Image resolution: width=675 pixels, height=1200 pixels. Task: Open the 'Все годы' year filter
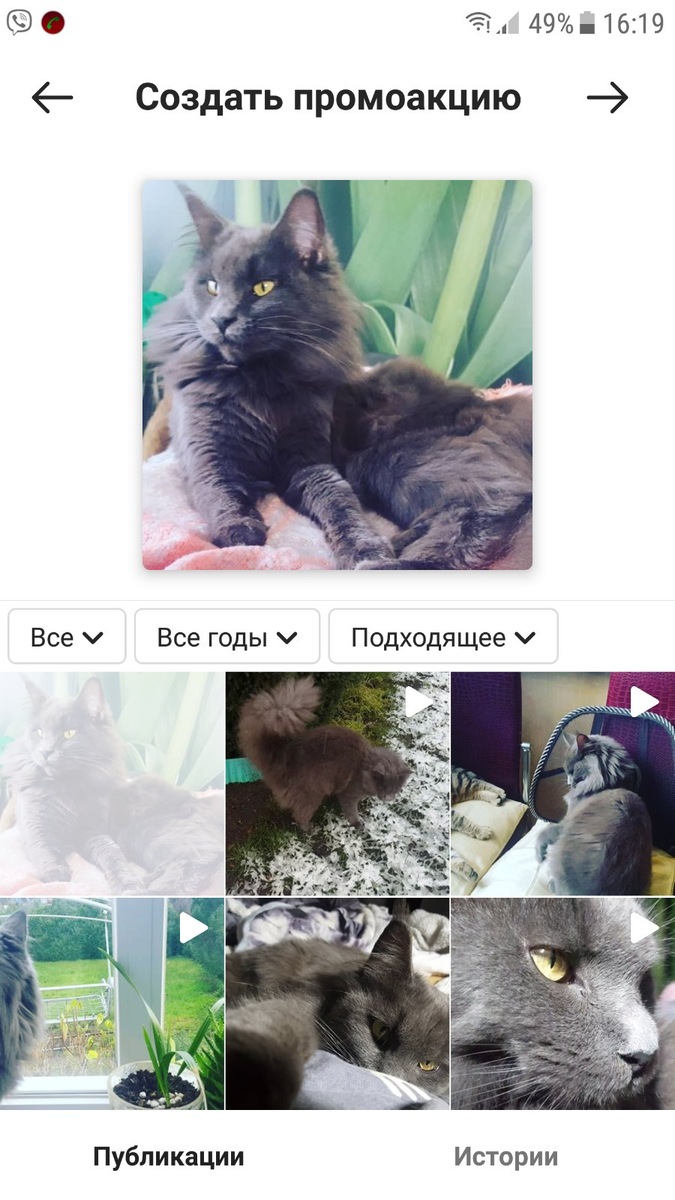[227, 637]
